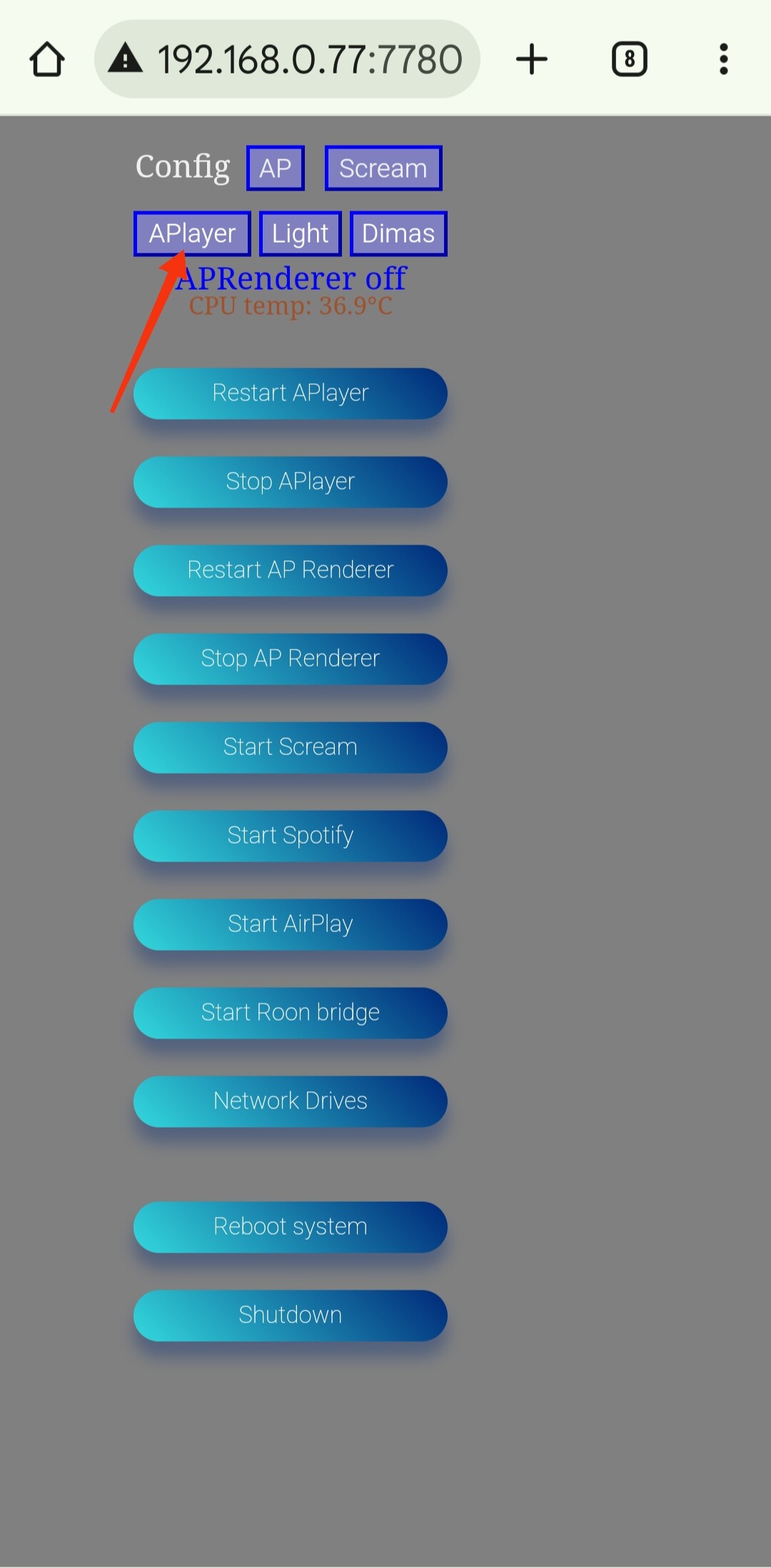The height and width of the screenshot is (1568, 771).
Task: Open the browser overflow menu
Action: click(723, 59)
